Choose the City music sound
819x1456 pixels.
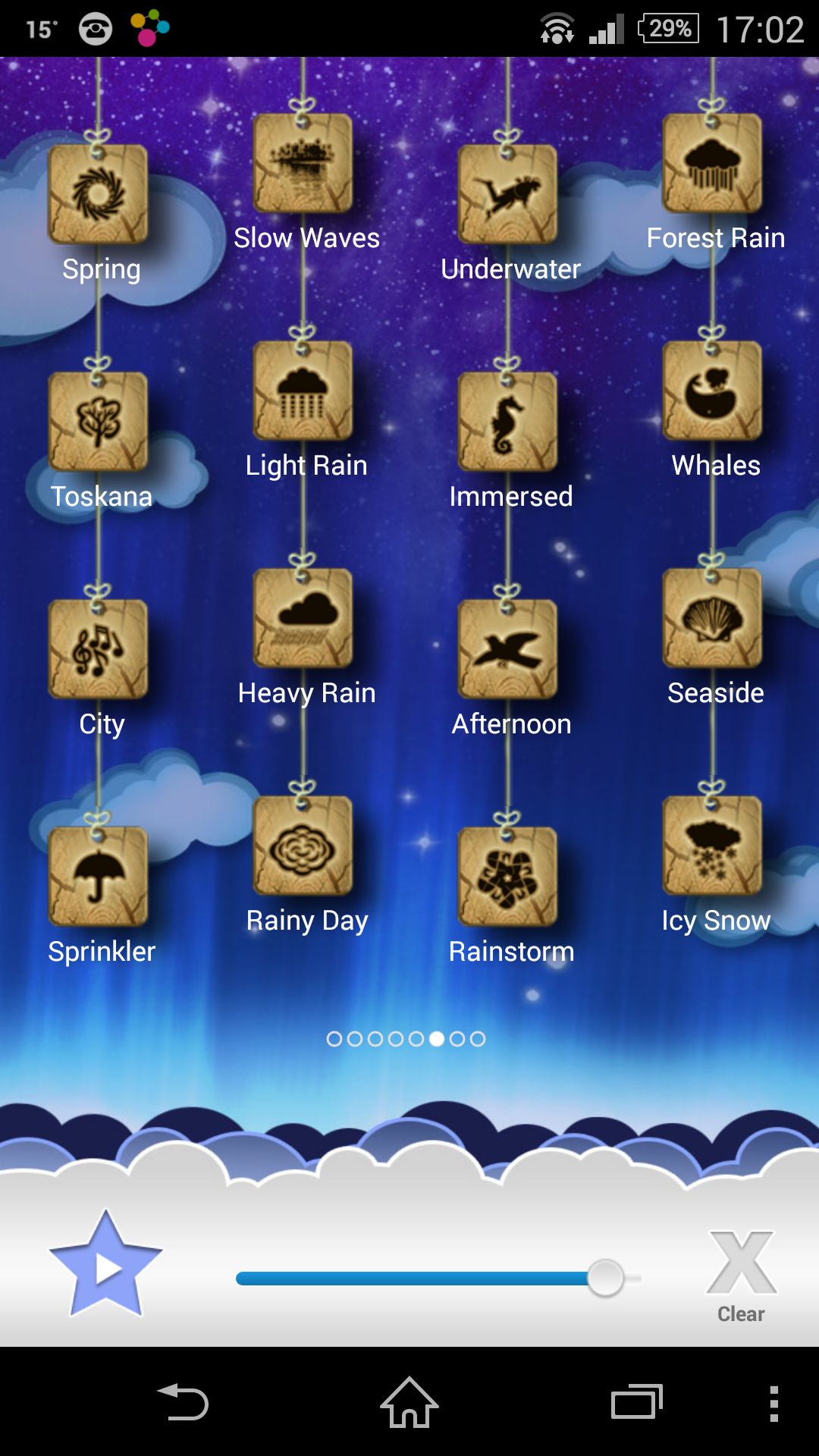click(x=98, y=649)
